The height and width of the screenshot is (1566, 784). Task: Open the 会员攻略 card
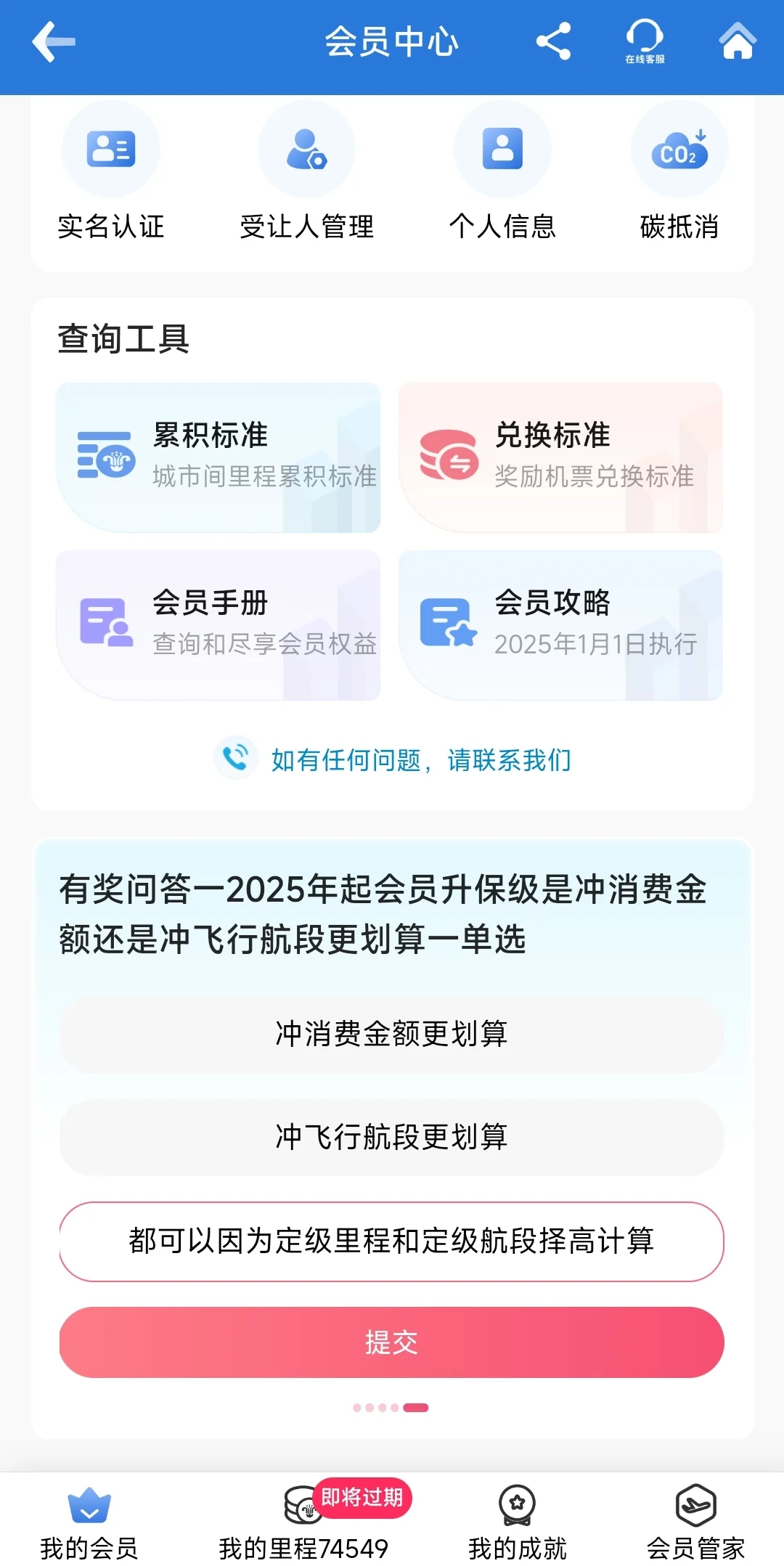(x=560, y=625)
